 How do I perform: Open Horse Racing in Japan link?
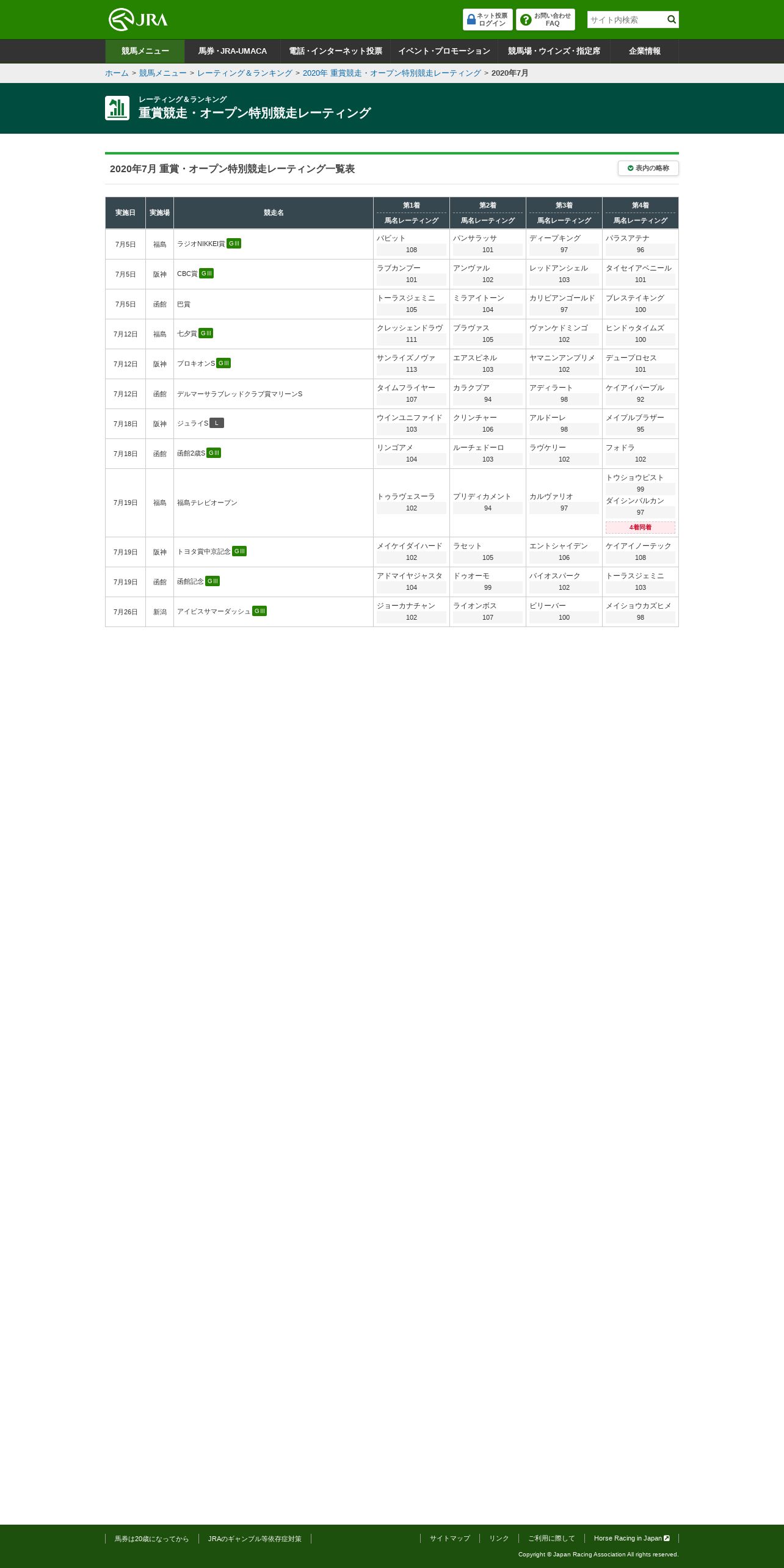(631, 1538)
